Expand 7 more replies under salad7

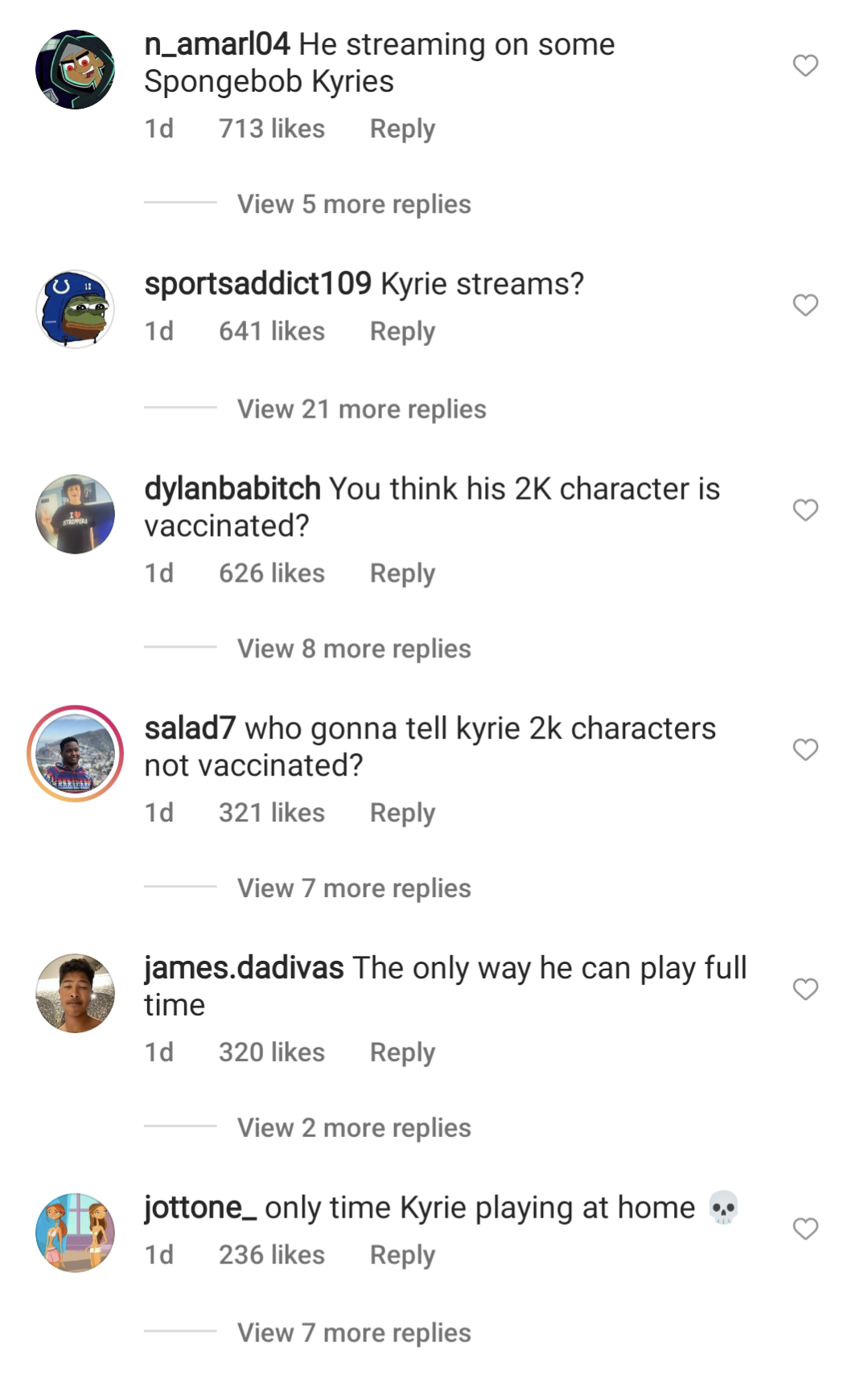(x=353, y=888)
